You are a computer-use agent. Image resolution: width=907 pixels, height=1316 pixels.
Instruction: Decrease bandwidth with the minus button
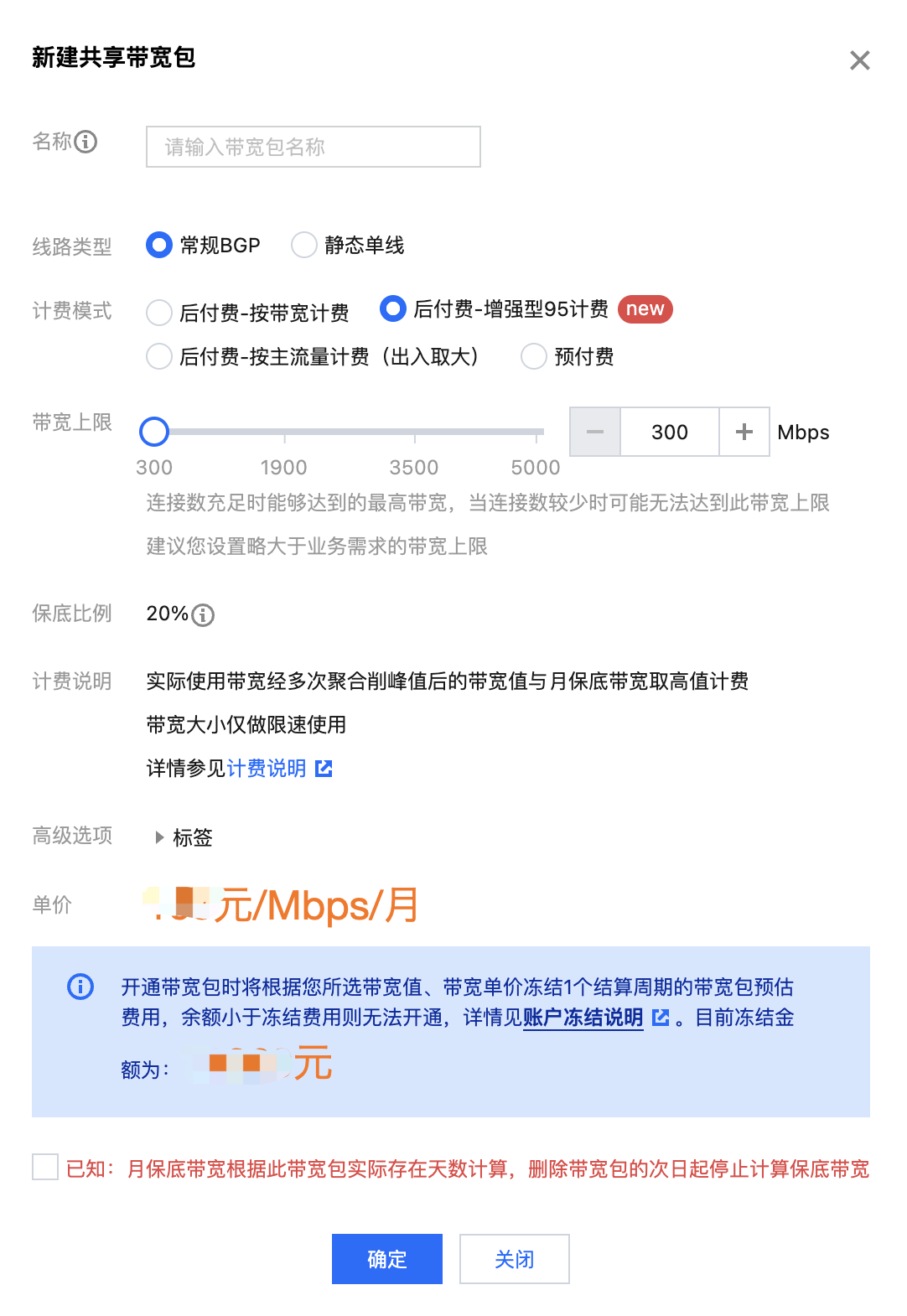tap(595, 432)
